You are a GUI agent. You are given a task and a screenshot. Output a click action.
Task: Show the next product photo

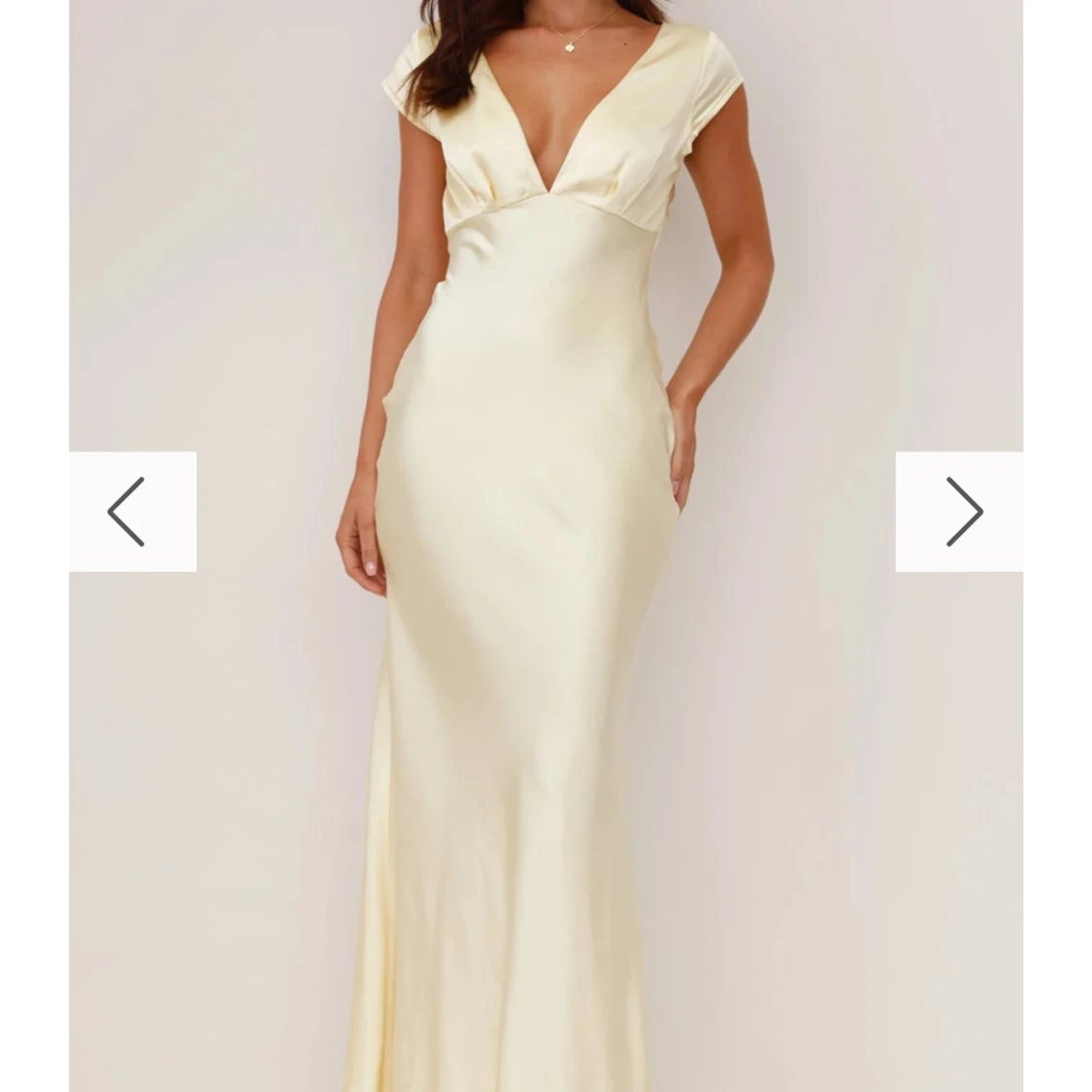959,512
